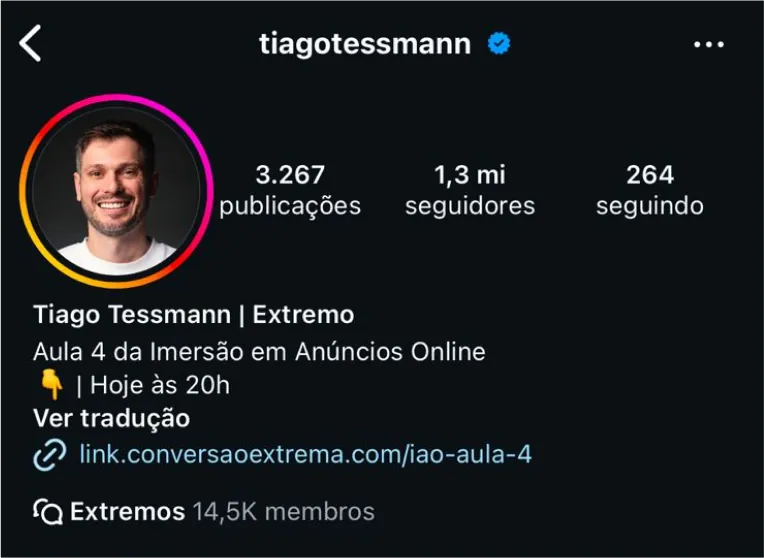This screenshot has width=764, height=558.
Task: Tap Ver tradução to translate bio
Action: 111,418
